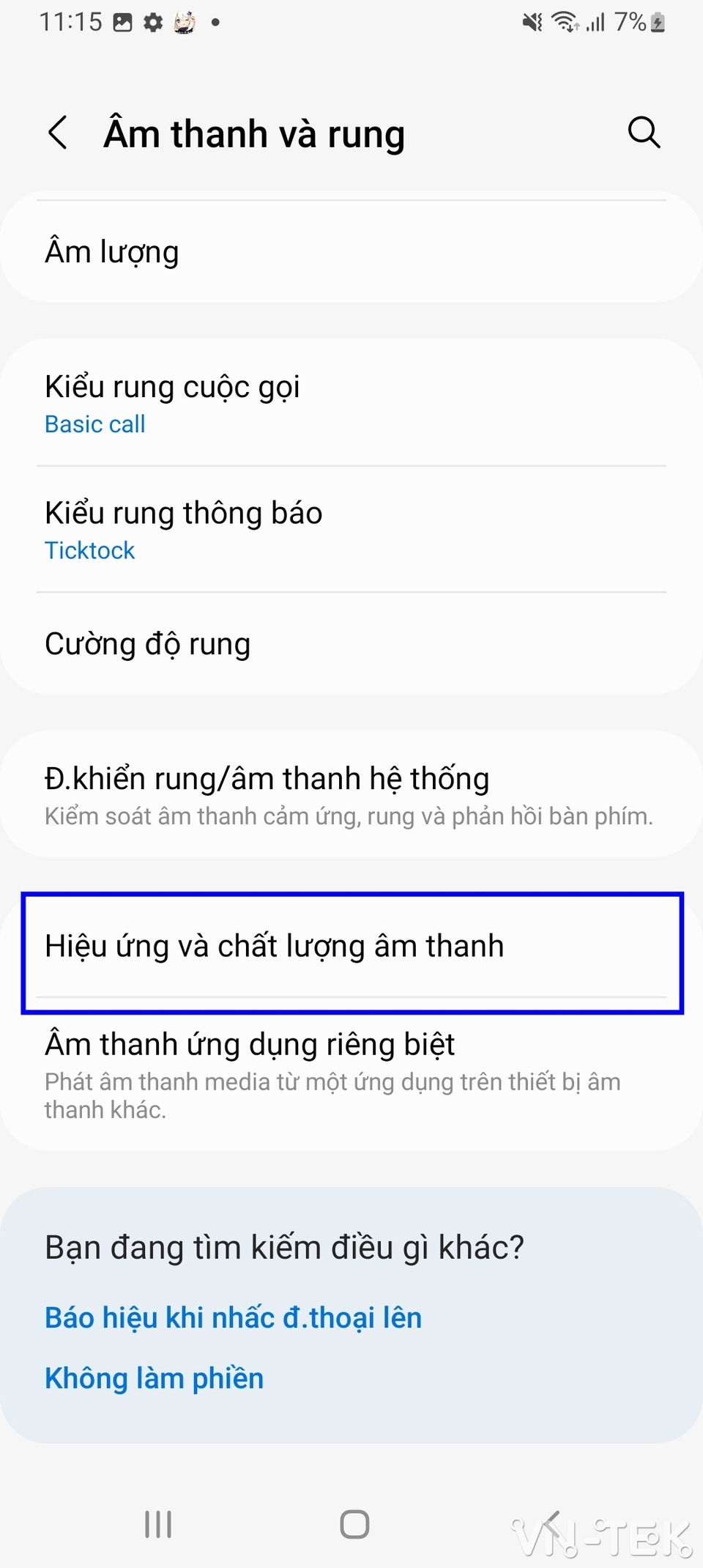Open Kiểu rung thông báo
The image size is (703, 1568).
click(x=351, y=529)
